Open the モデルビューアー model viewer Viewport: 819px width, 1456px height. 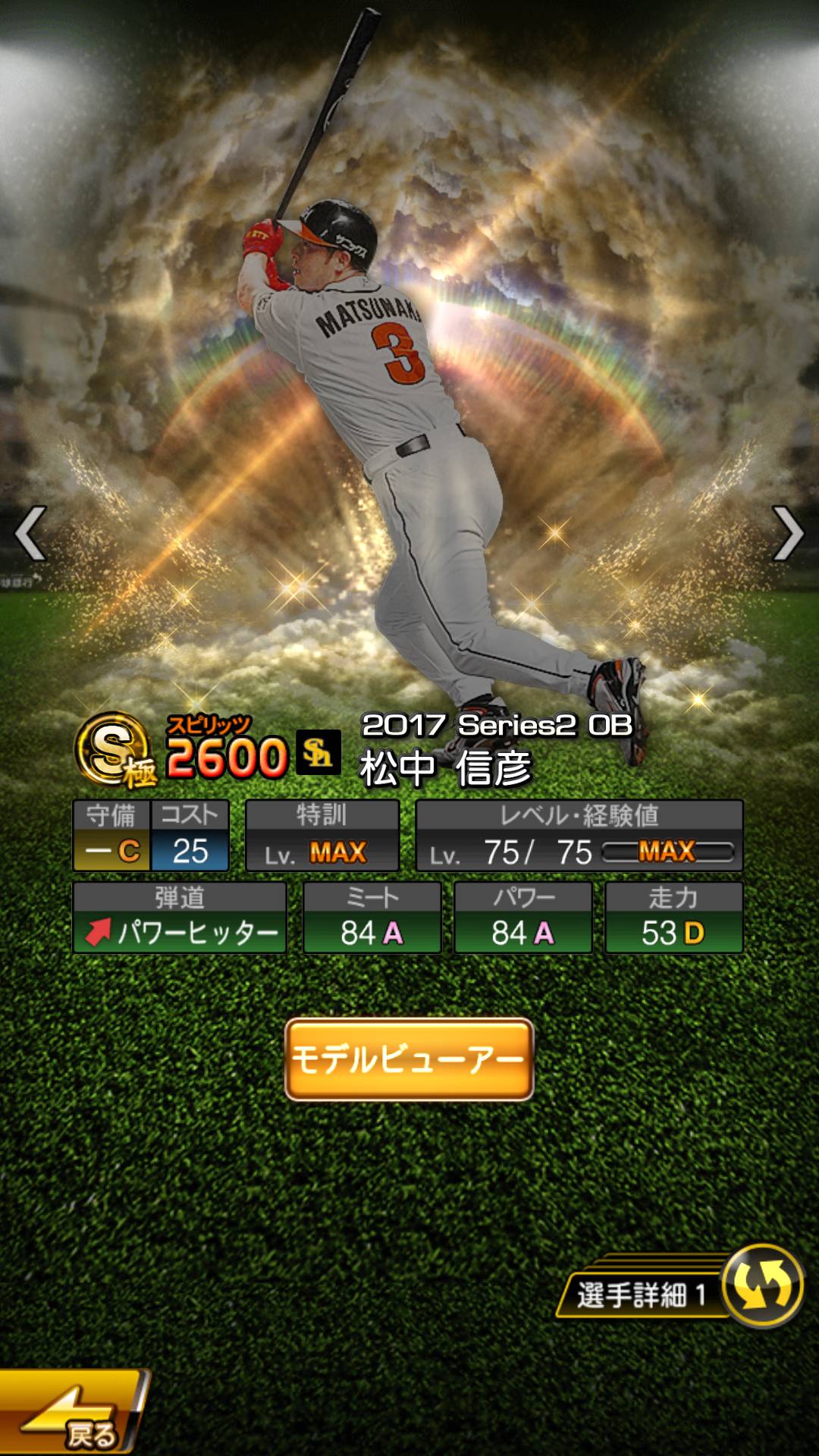(409, 1059)
